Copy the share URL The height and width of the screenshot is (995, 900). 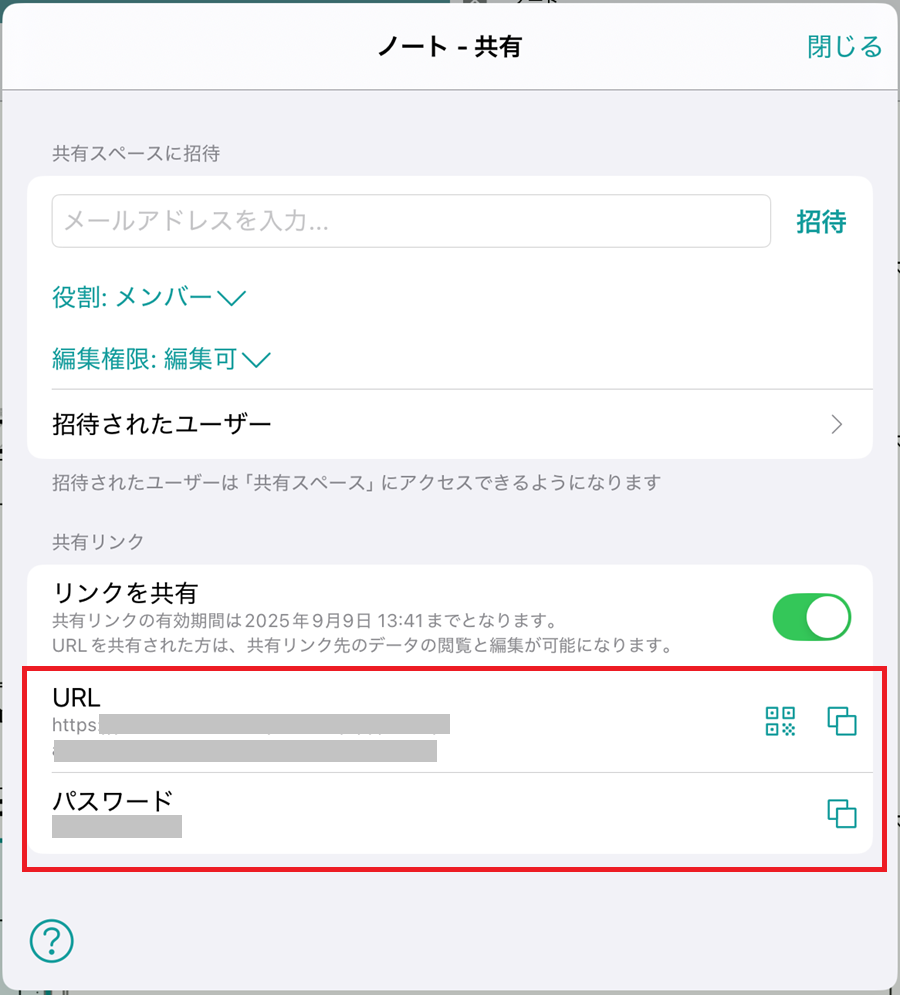tap(842, 721)
